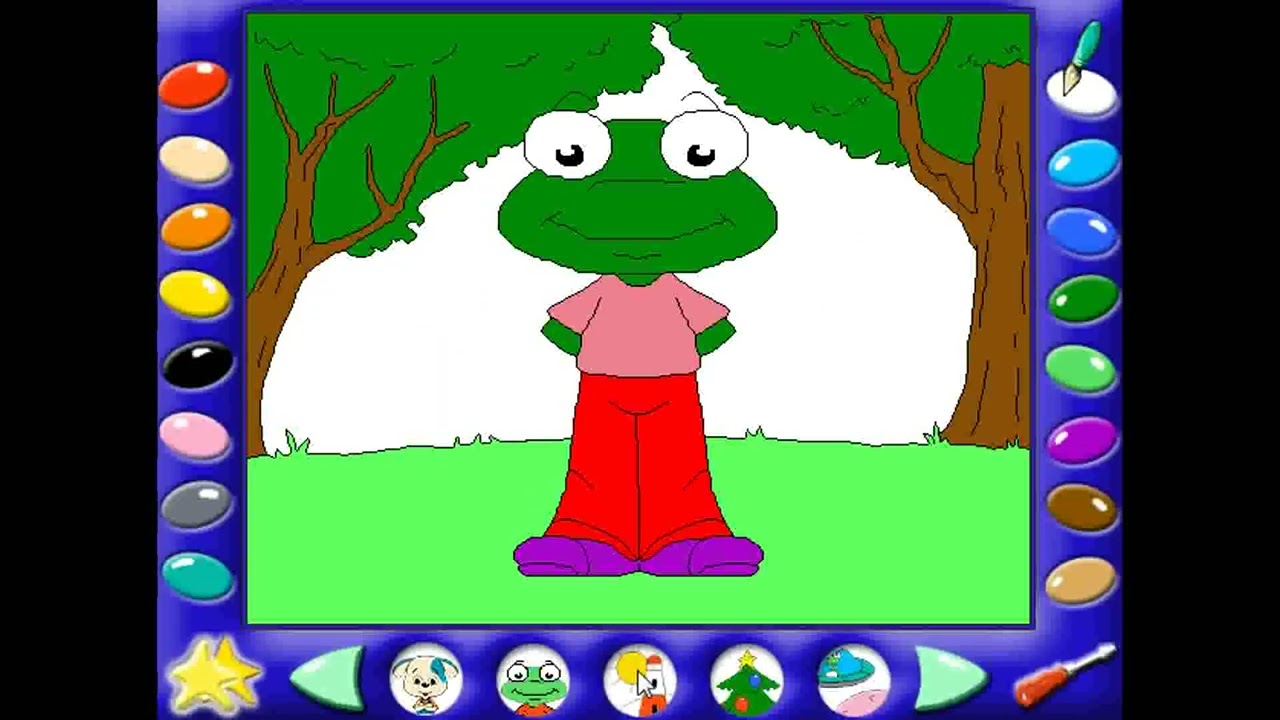This screenshot has height=720, width=1280.
Task: Select the brown paint color
Action: click(1082, 508)
